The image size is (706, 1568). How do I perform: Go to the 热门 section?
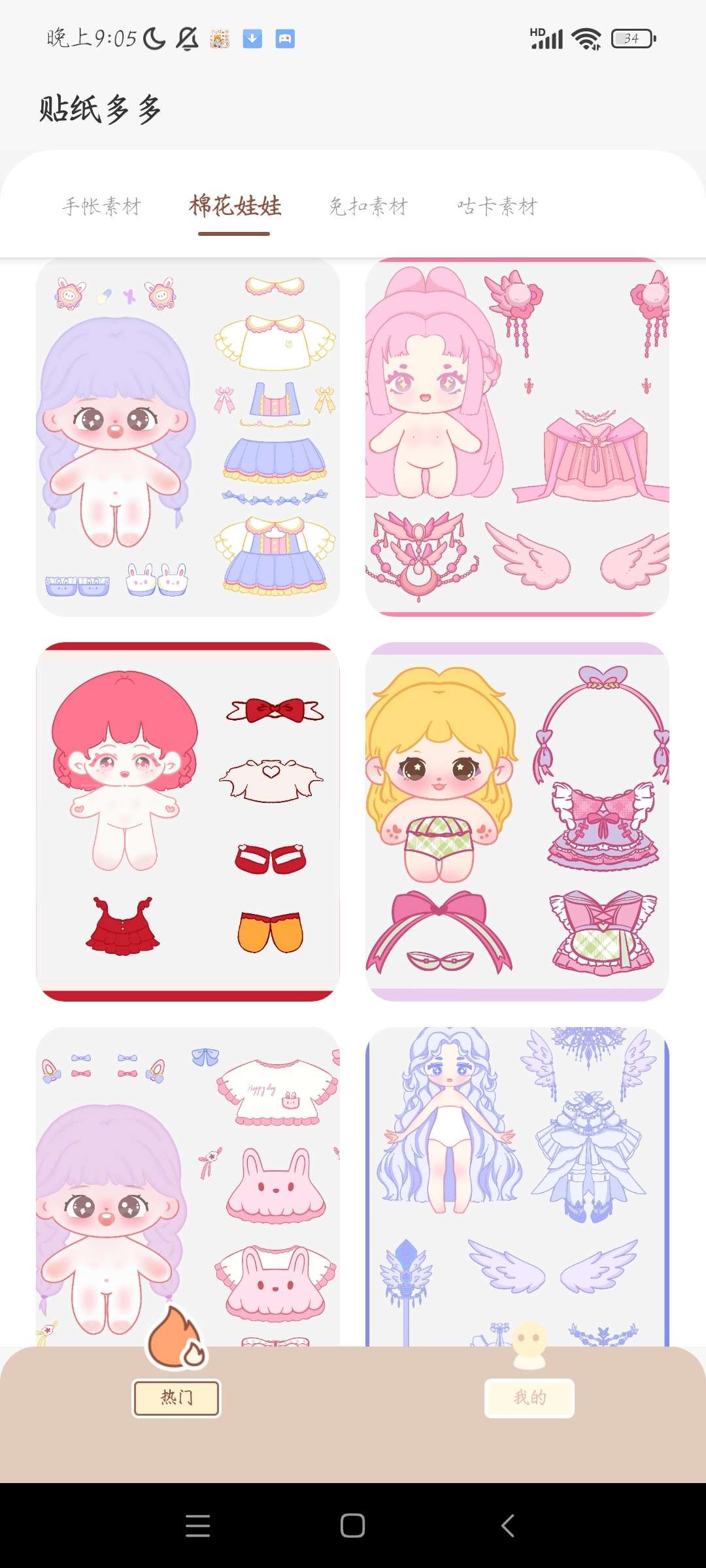[176, 1397]
